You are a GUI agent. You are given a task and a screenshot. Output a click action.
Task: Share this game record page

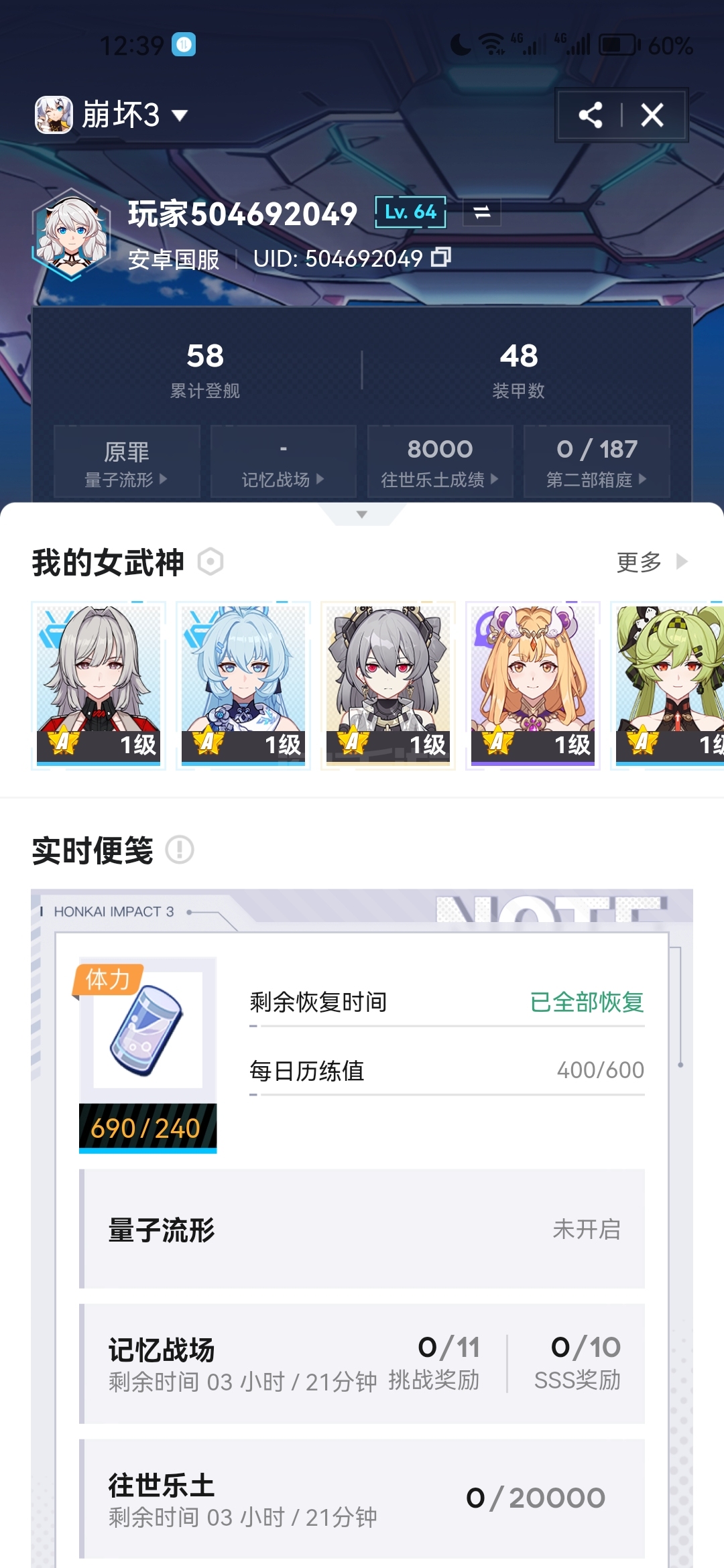pyautogui.click(x=590, y=115)
